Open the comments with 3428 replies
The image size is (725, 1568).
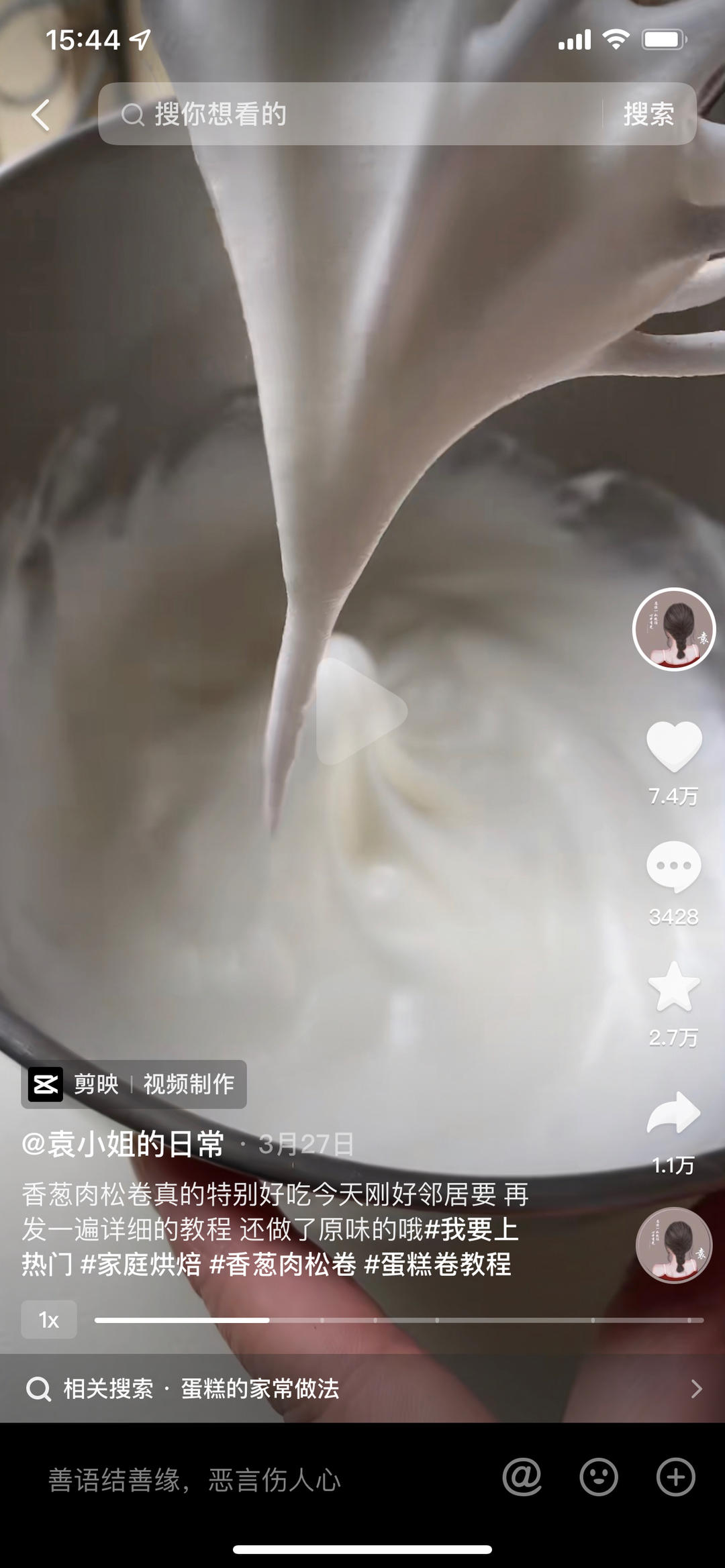(674, 867)
